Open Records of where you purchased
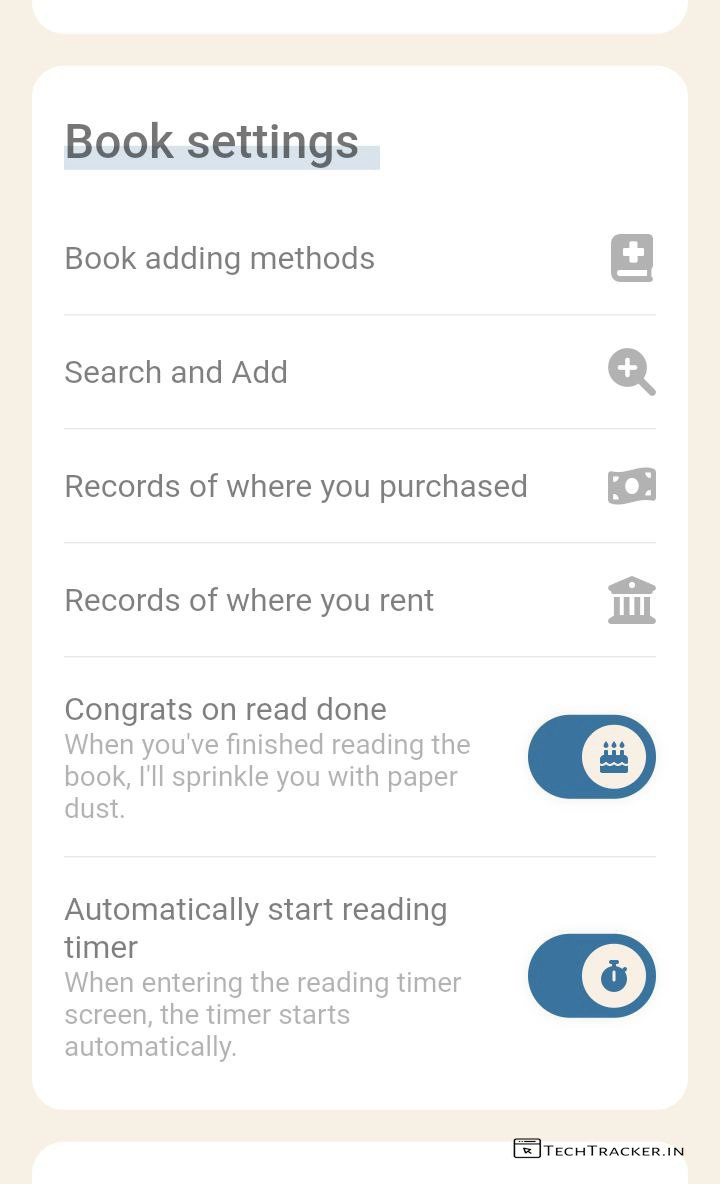This screenshot has width=720, height=1184. [359, 486]
